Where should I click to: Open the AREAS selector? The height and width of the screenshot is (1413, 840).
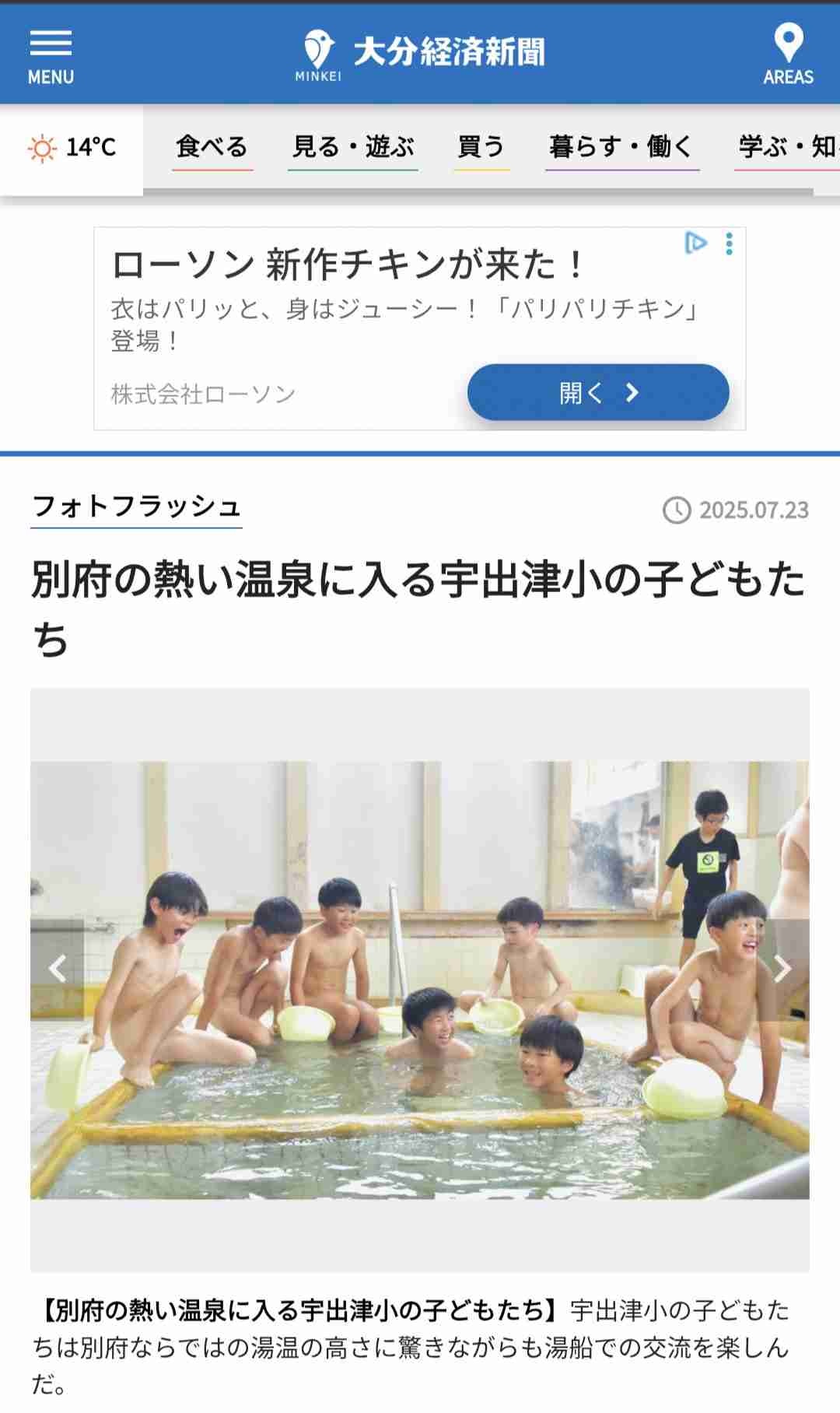[788, 54]
